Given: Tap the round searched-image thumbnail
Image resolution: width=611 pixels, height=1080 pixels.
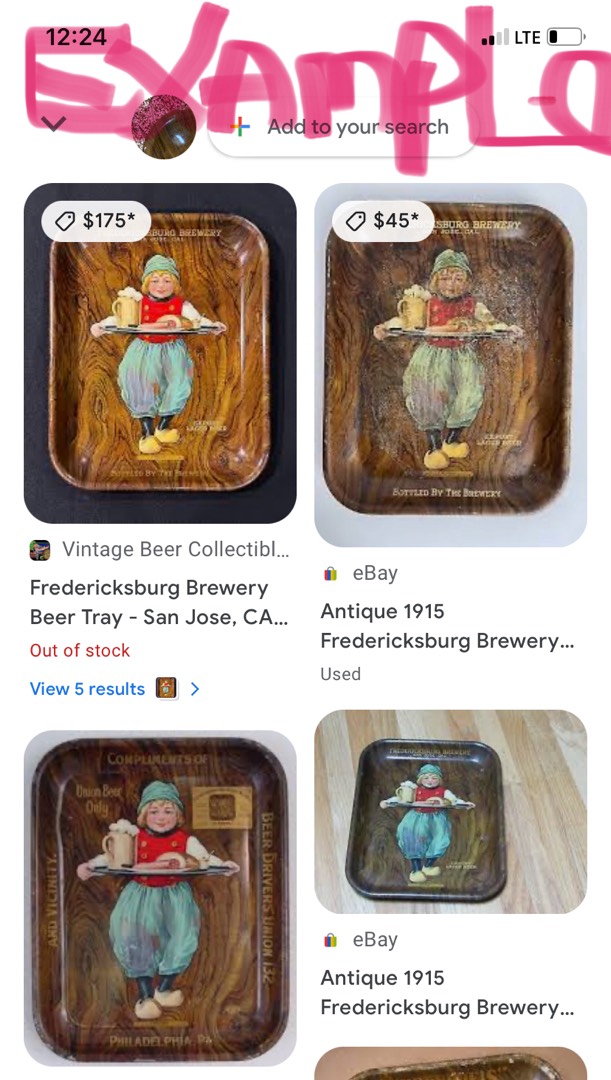Looking at the screenshot, I should click(x=164, y=127).
